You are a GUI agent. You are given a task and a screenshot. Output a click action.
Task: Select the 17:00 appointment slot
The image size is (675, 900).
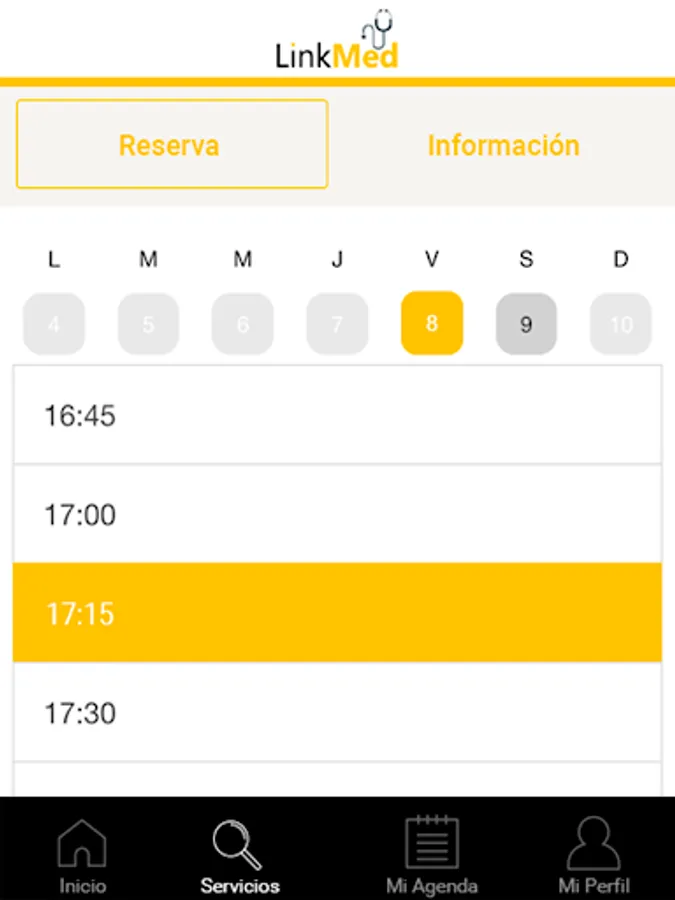(337, 514)
